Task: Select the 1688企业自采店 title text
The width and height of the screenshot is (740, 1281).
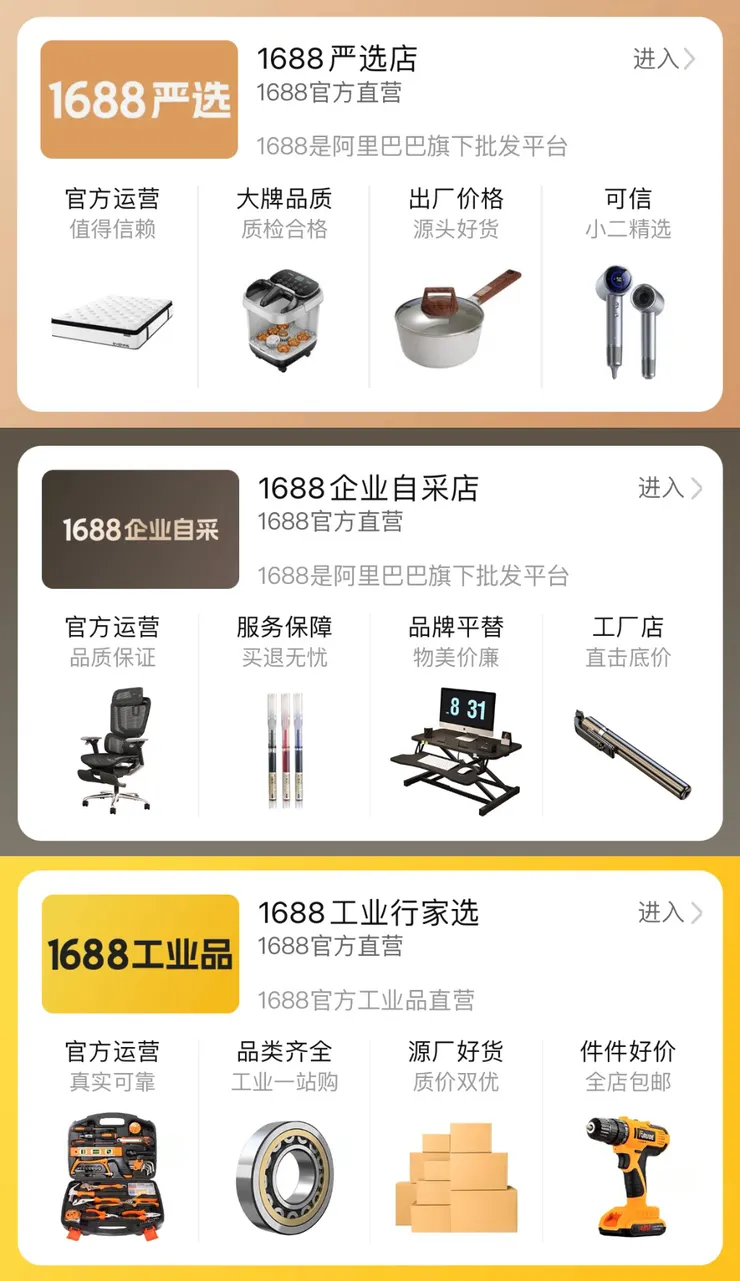Action: [369, 490]
